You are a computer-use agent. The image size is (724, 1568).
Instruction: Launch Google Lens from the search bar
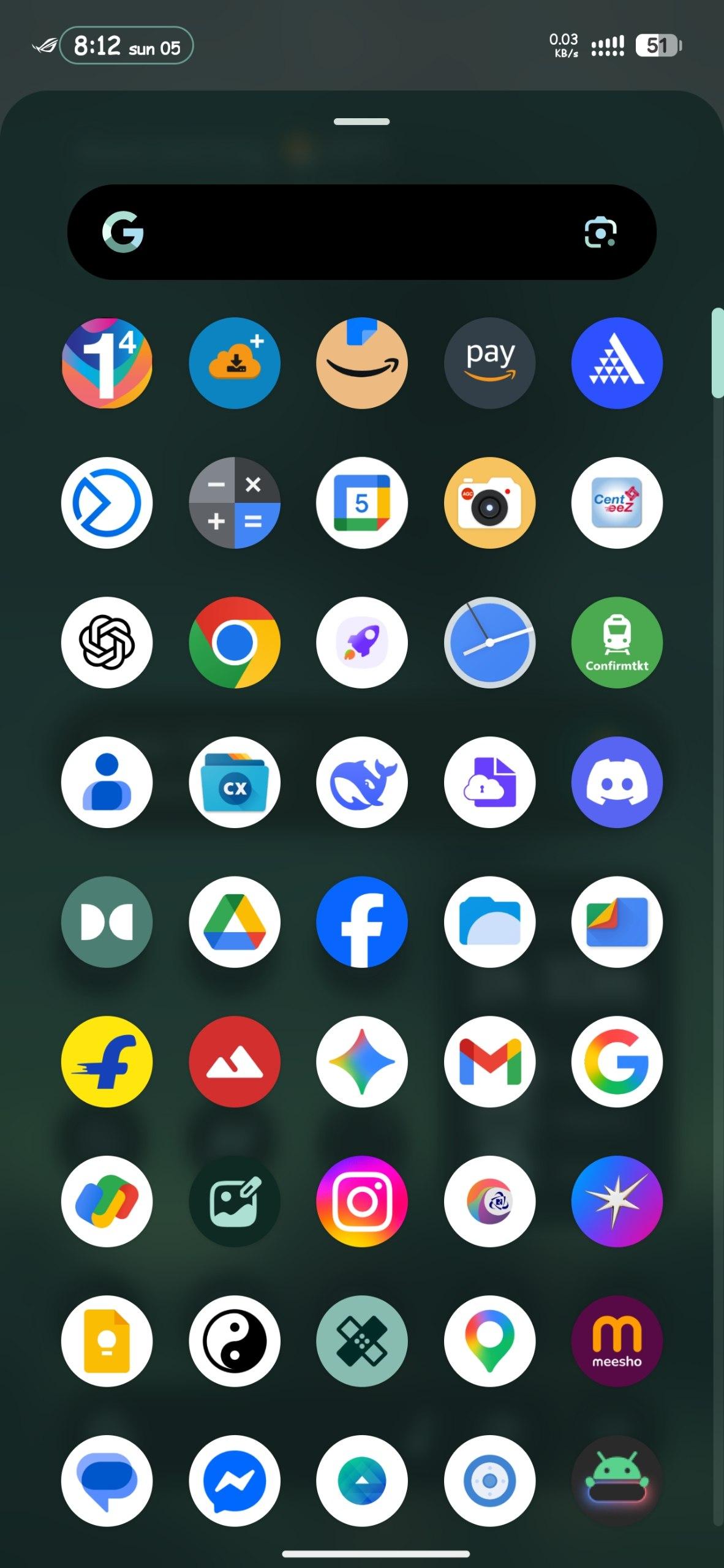pyautogui.click(x=600, y=232)
